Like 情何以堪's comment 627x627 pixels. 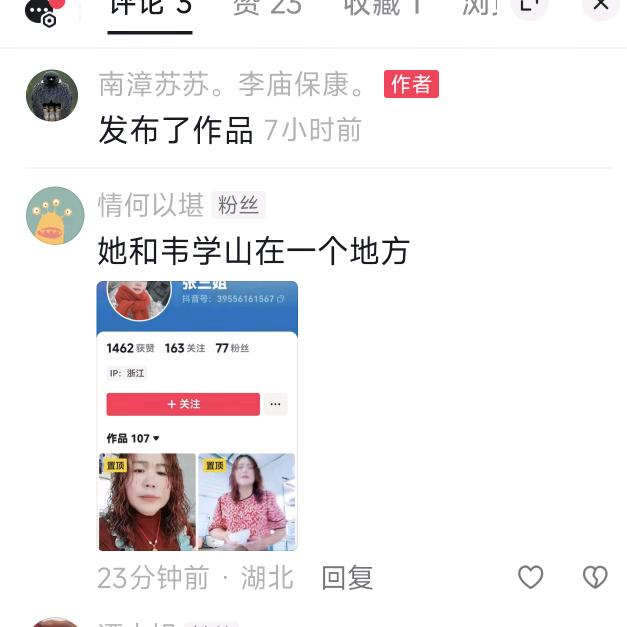coord(530,577)
